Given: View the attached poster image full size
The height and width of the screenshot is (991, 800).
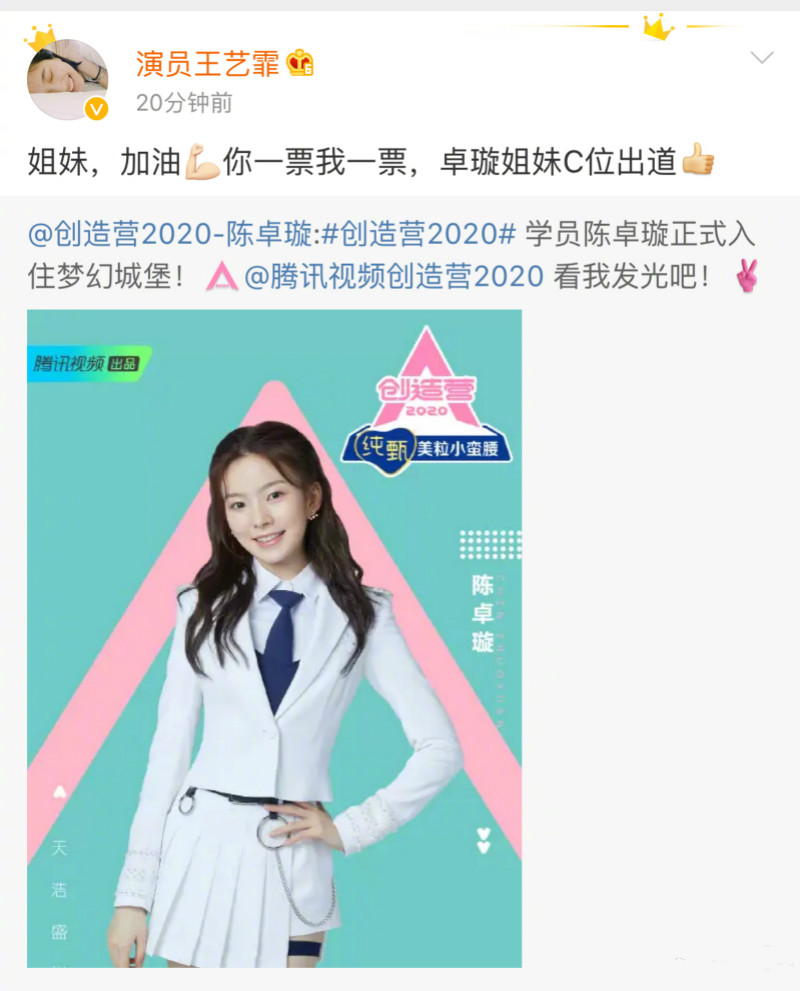Looking at the screenshot, I should pyautogui.click(x=274, y=638).
